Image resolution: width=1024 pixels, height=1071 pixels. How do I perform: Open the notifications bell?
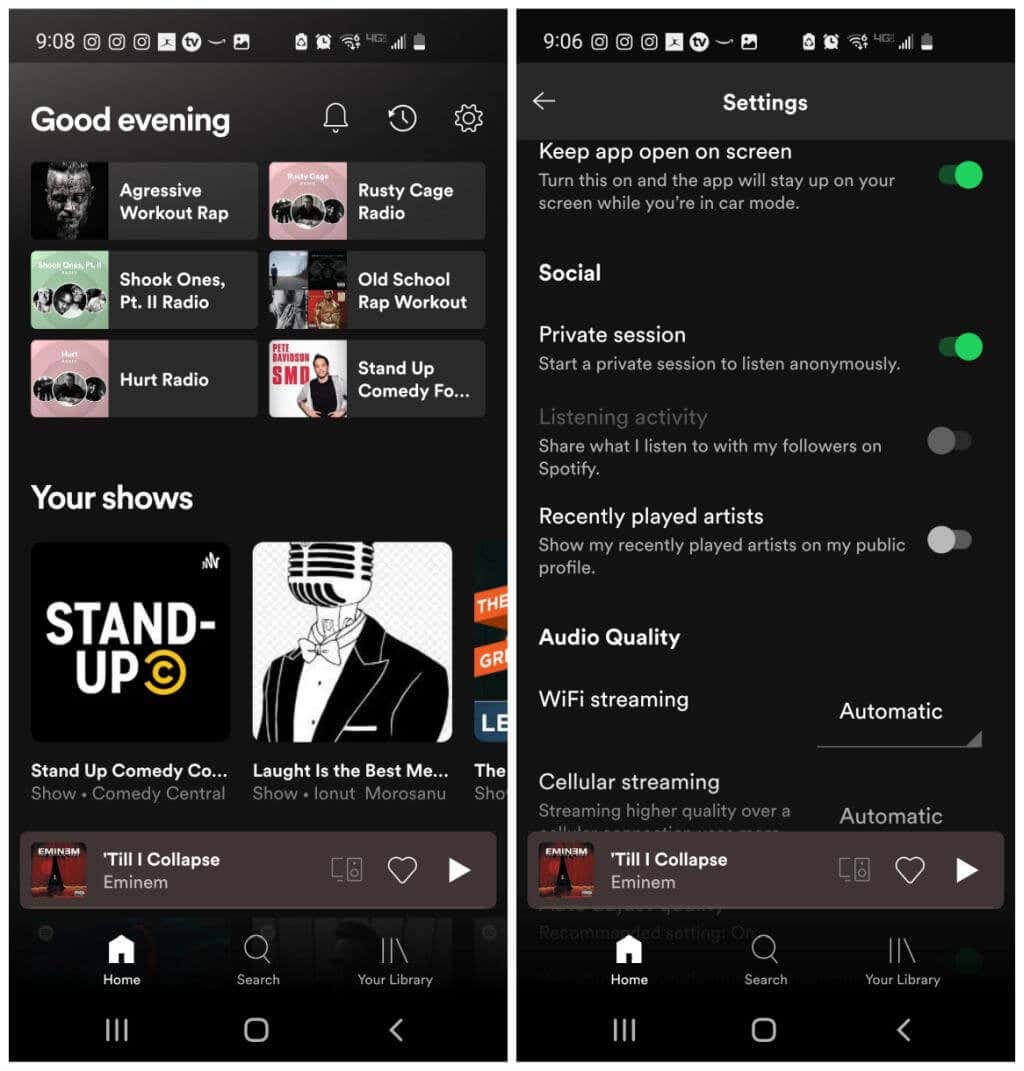[x=336, y=118]
